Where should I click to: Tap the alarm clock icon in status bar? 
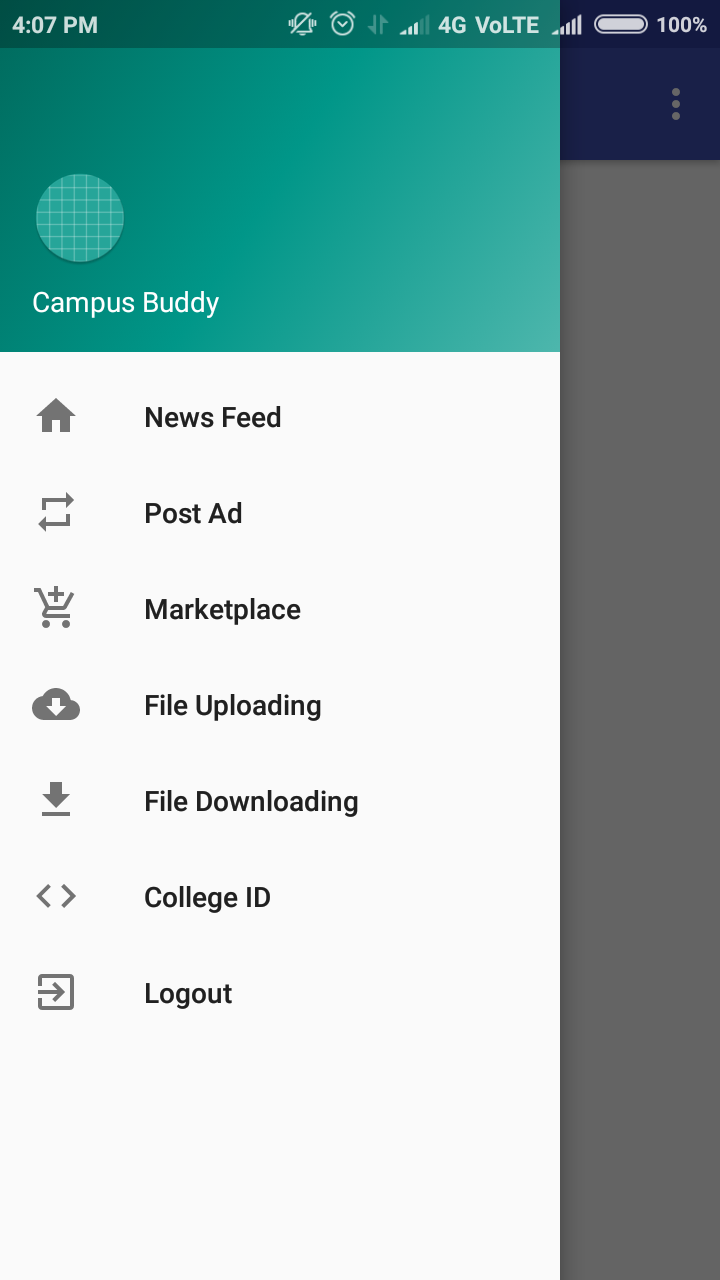[x=342, y=24]
